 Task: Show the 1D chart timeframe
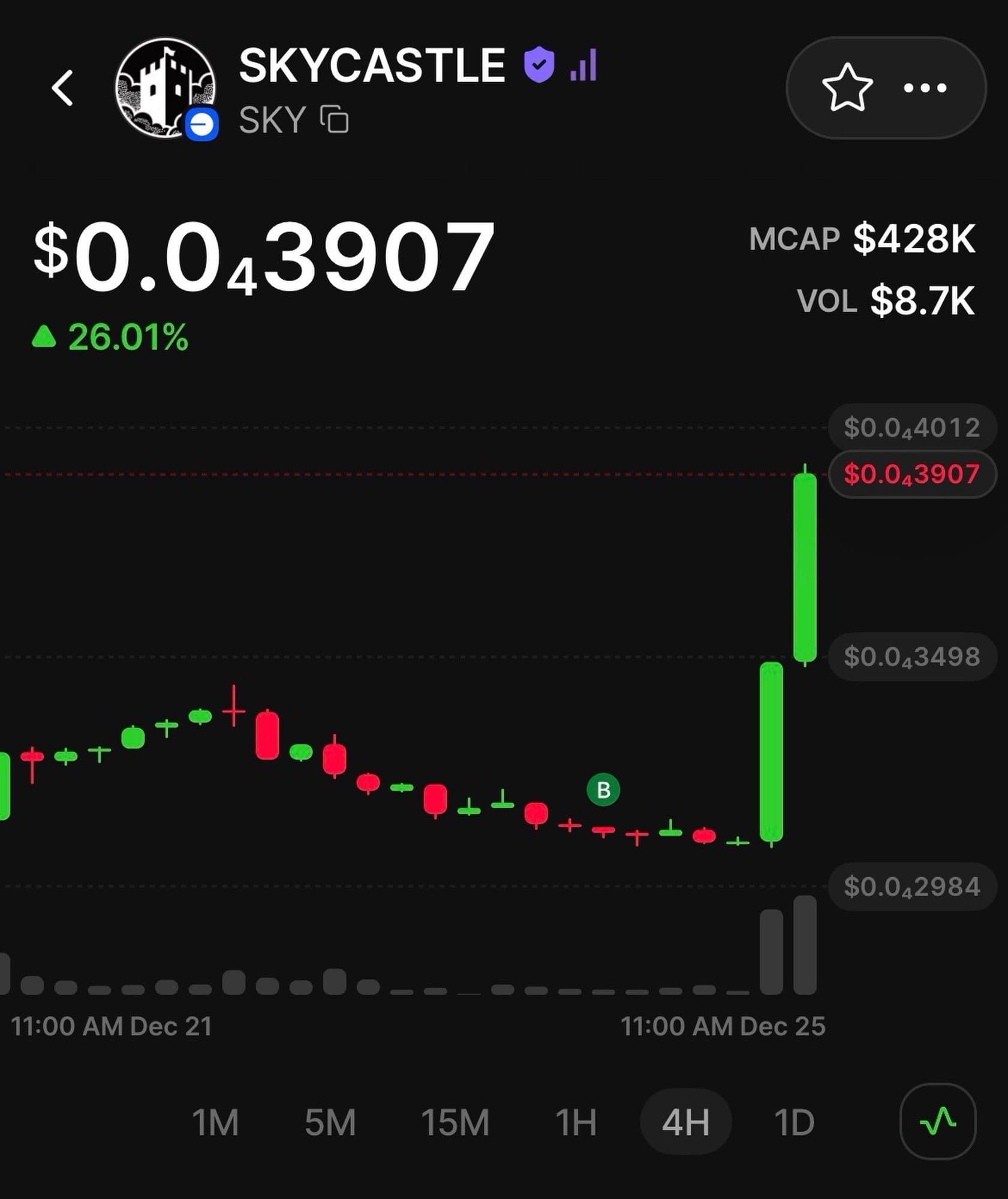(795, 1122)
